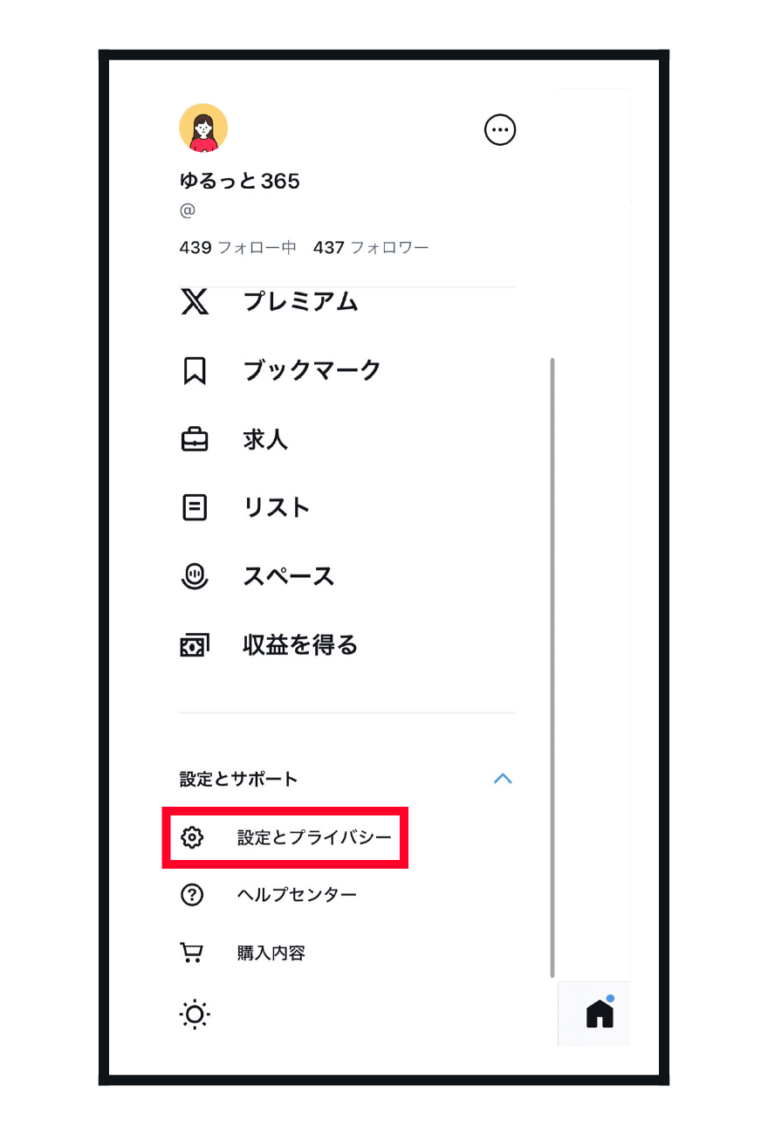Collapse the 設定とサポート section

(503, 778)
